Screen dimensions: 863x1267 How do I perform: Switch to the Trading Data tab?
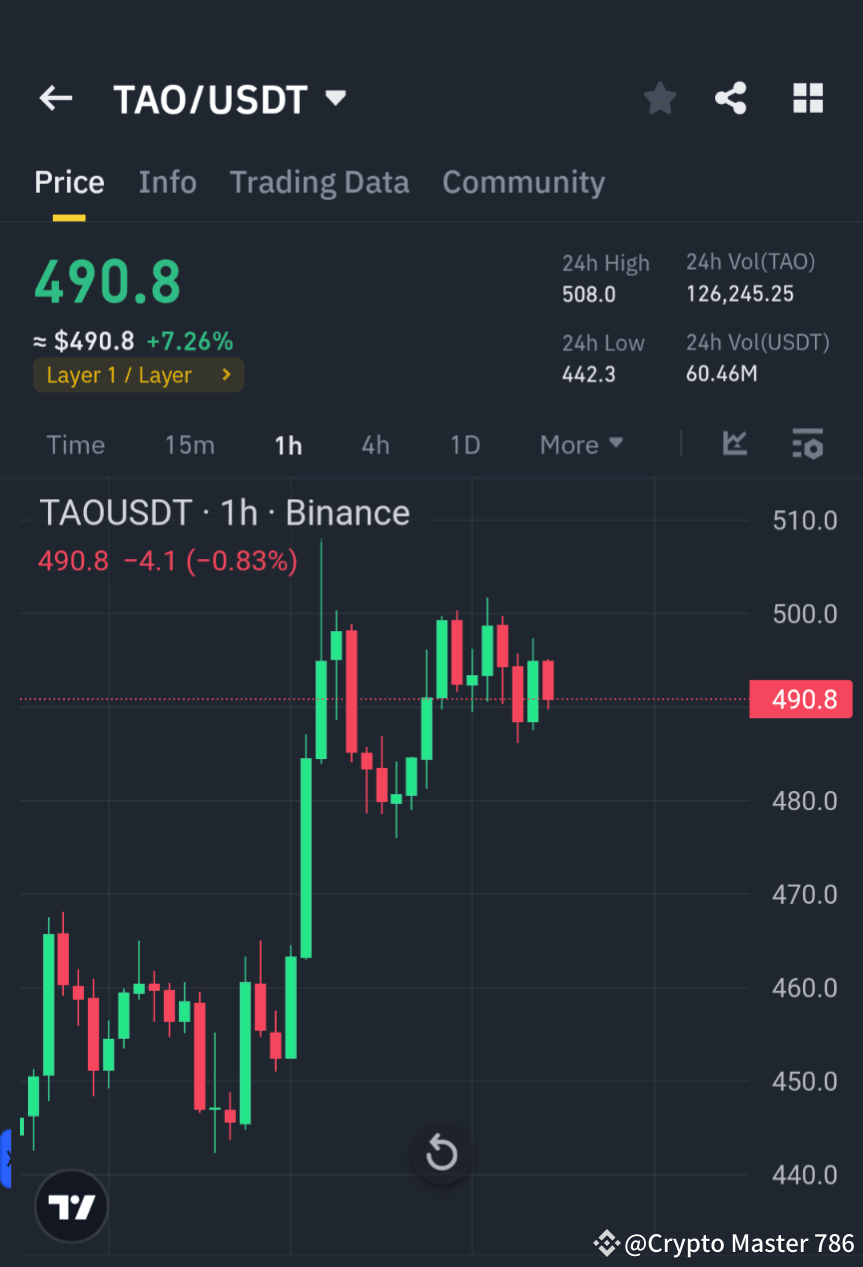[319, 182]
